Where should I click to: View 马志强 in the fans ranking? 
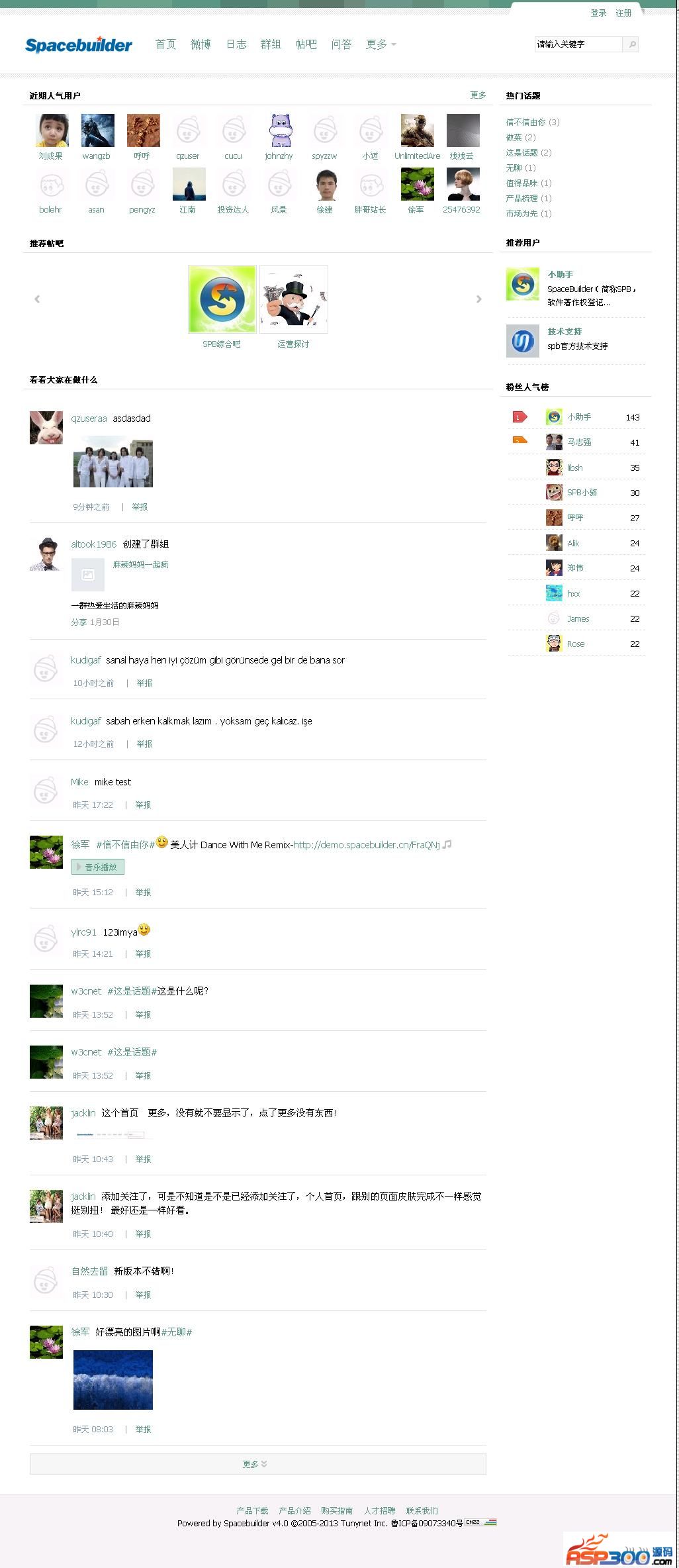tap(579, 442)
